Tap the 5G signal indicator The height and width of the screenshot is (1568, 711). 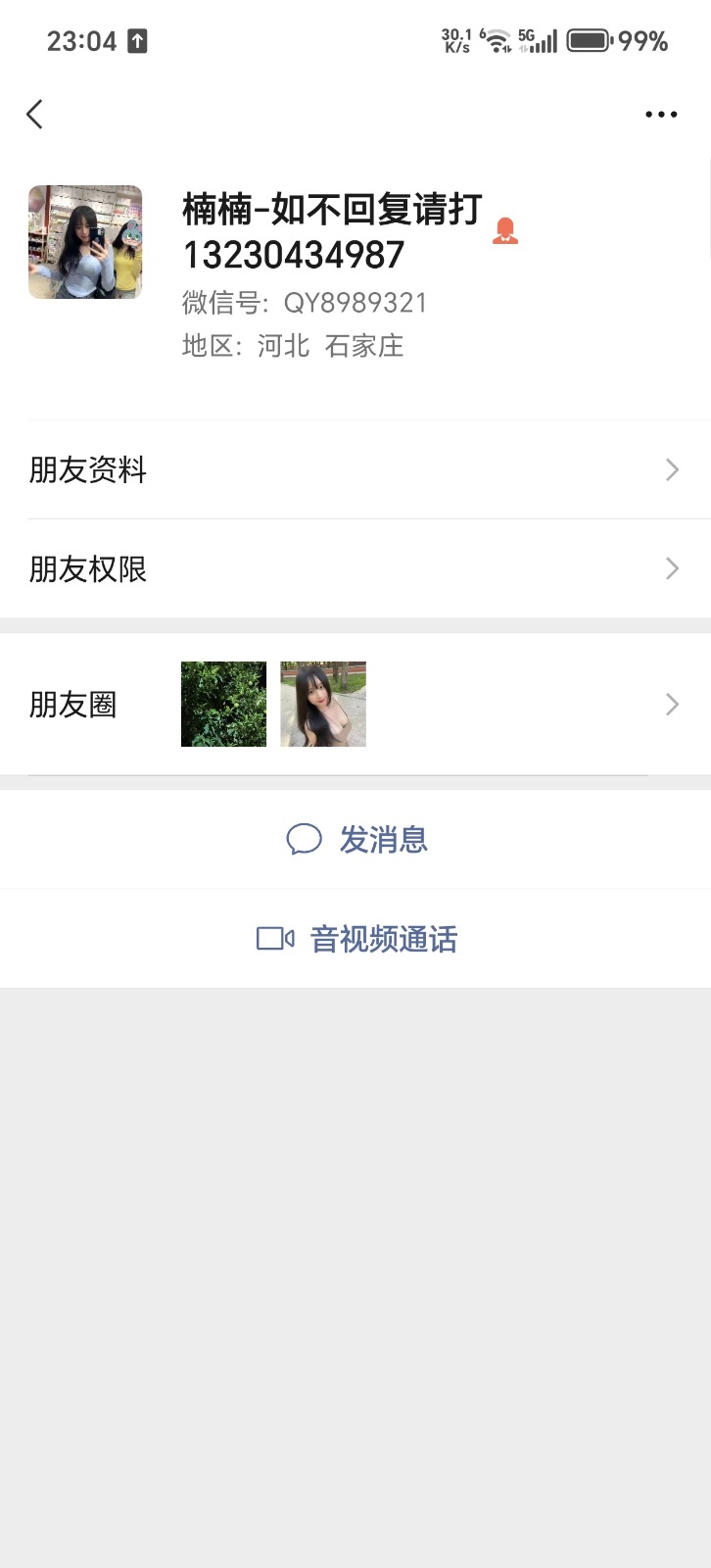point(537,41)
